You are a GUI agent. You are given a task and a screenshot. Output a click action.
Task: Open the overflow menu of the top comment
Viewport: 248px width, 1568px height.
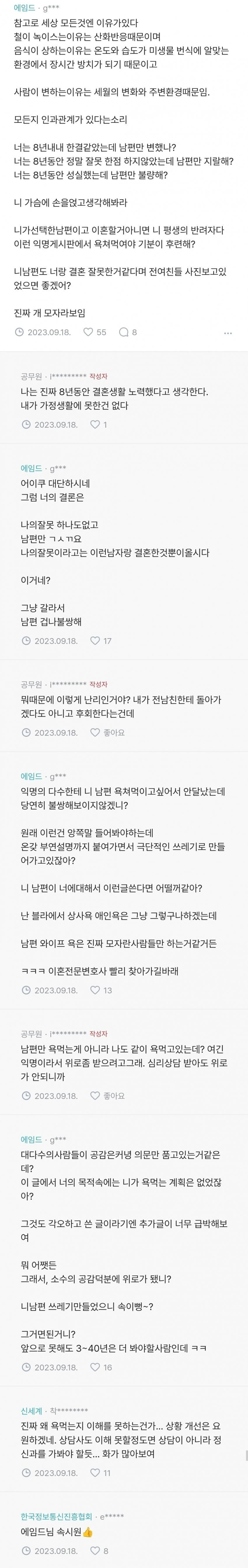point(228,333)
